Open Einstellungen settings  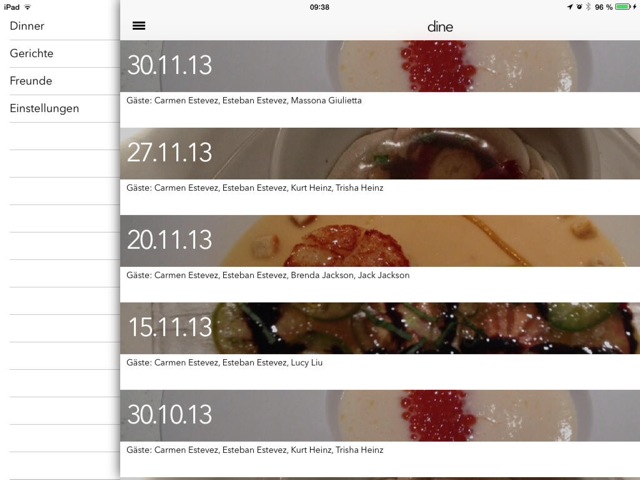(44, 108)
